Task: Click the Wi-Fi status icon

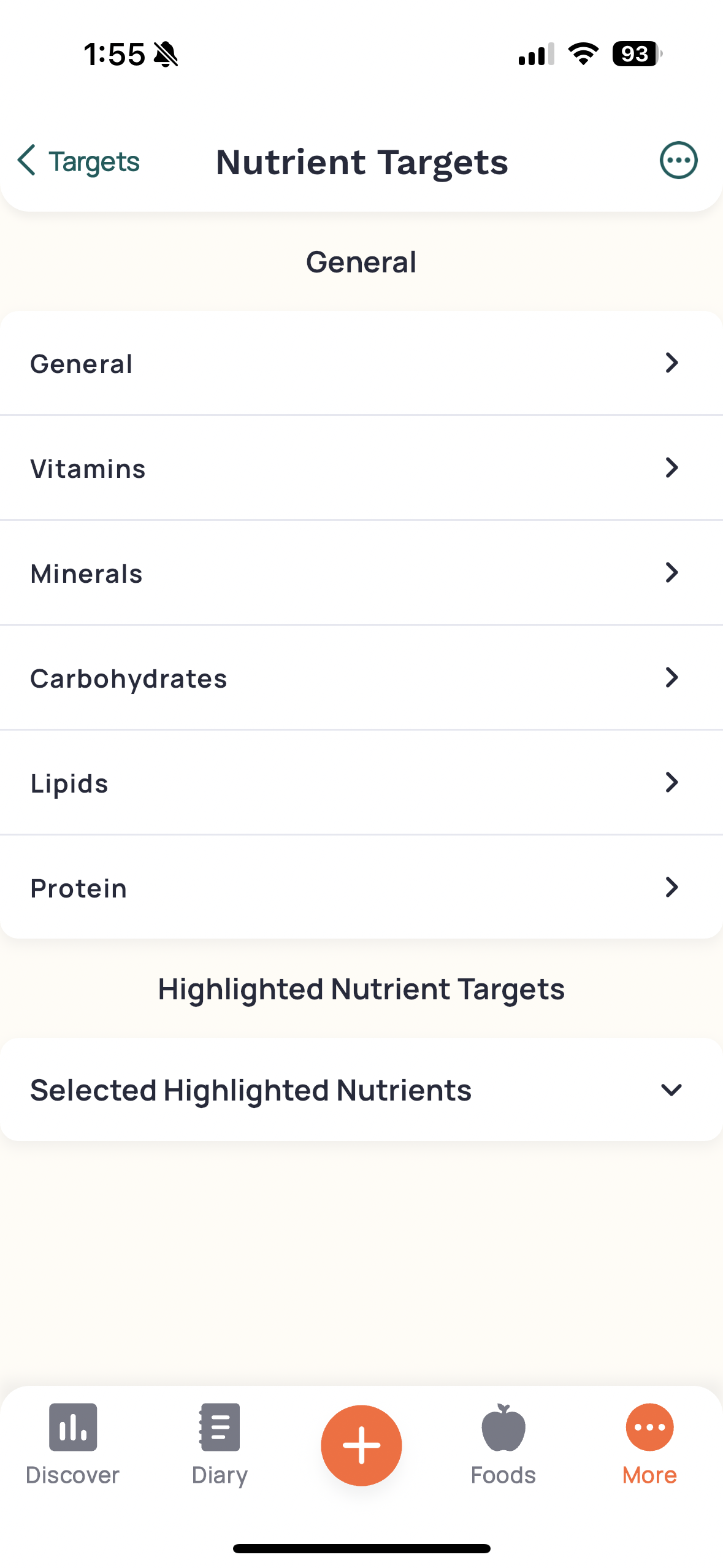Action: click(x=582, y=54)
